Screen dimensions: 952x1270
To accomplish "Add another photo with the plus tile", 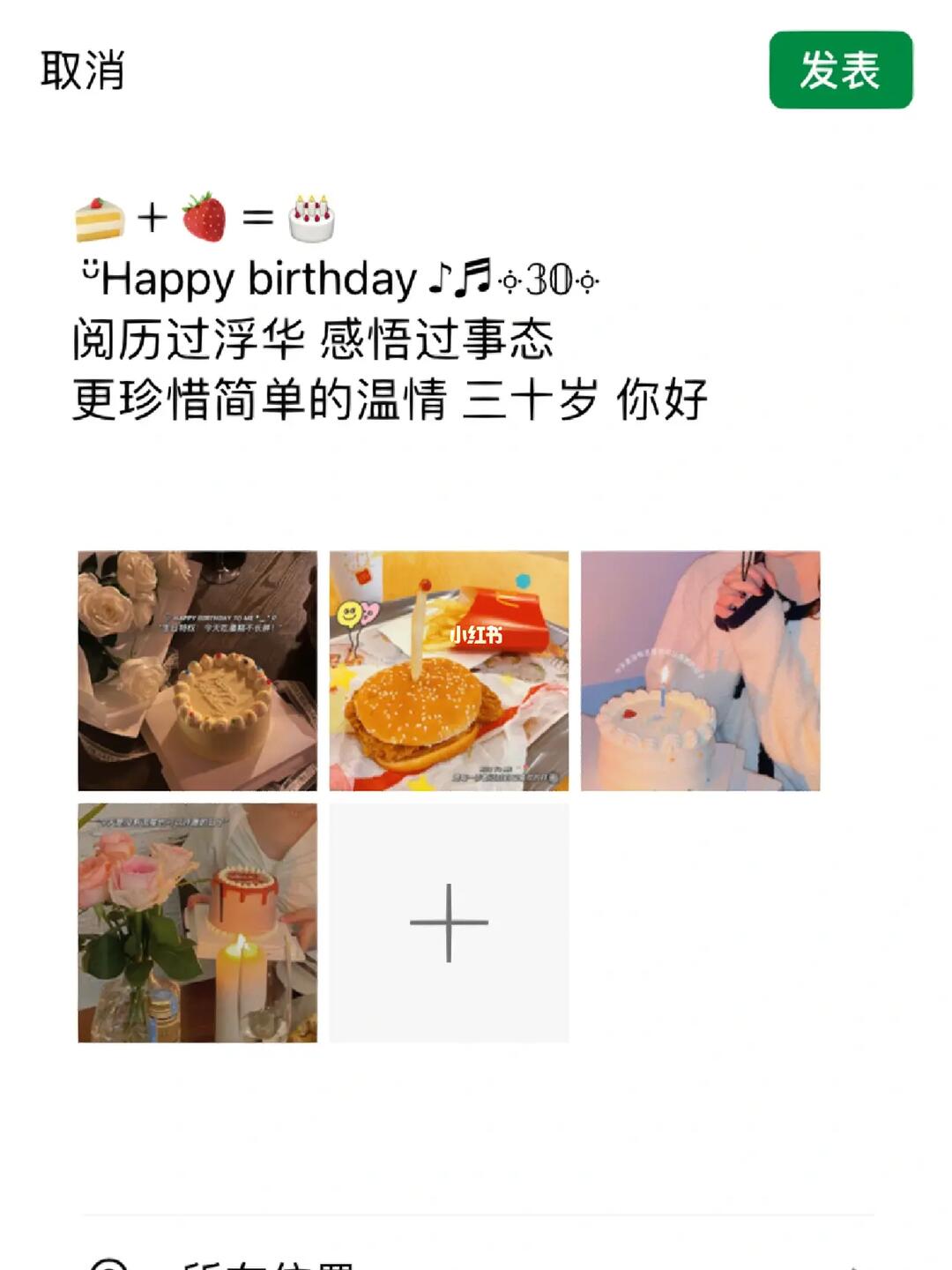I will pos(449,923).
